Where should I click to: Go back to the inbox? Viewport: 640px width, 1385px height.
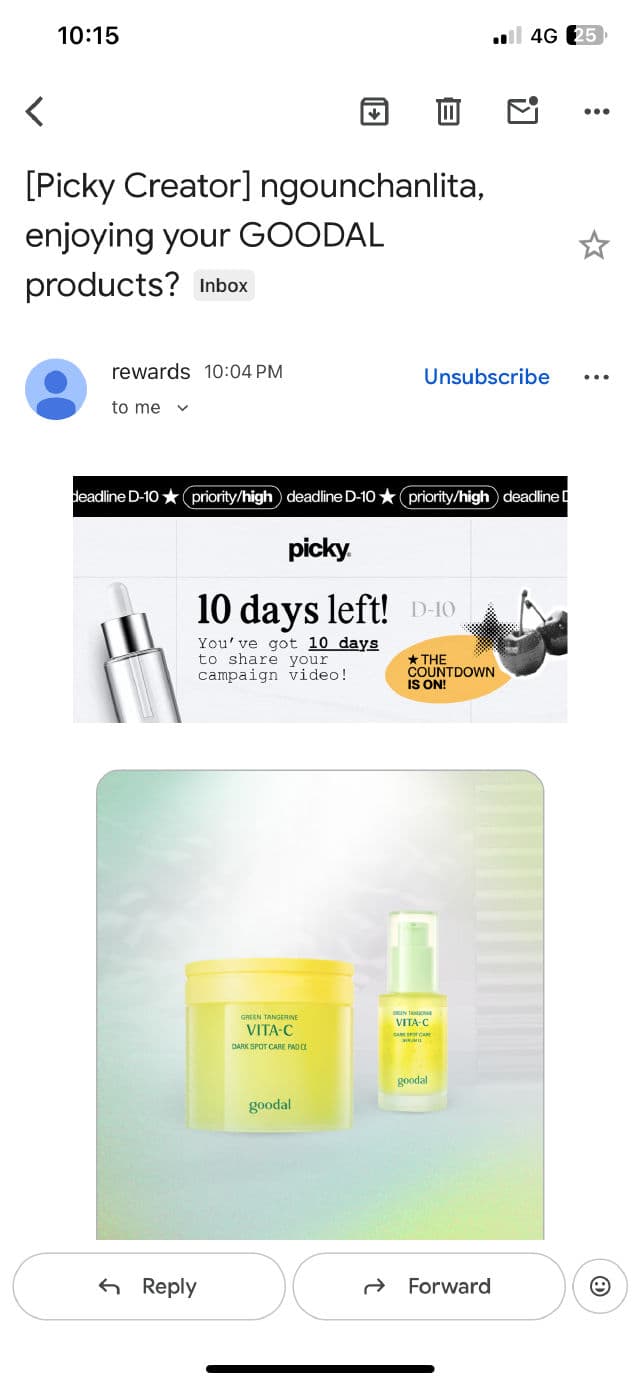(x=35, y=111)
